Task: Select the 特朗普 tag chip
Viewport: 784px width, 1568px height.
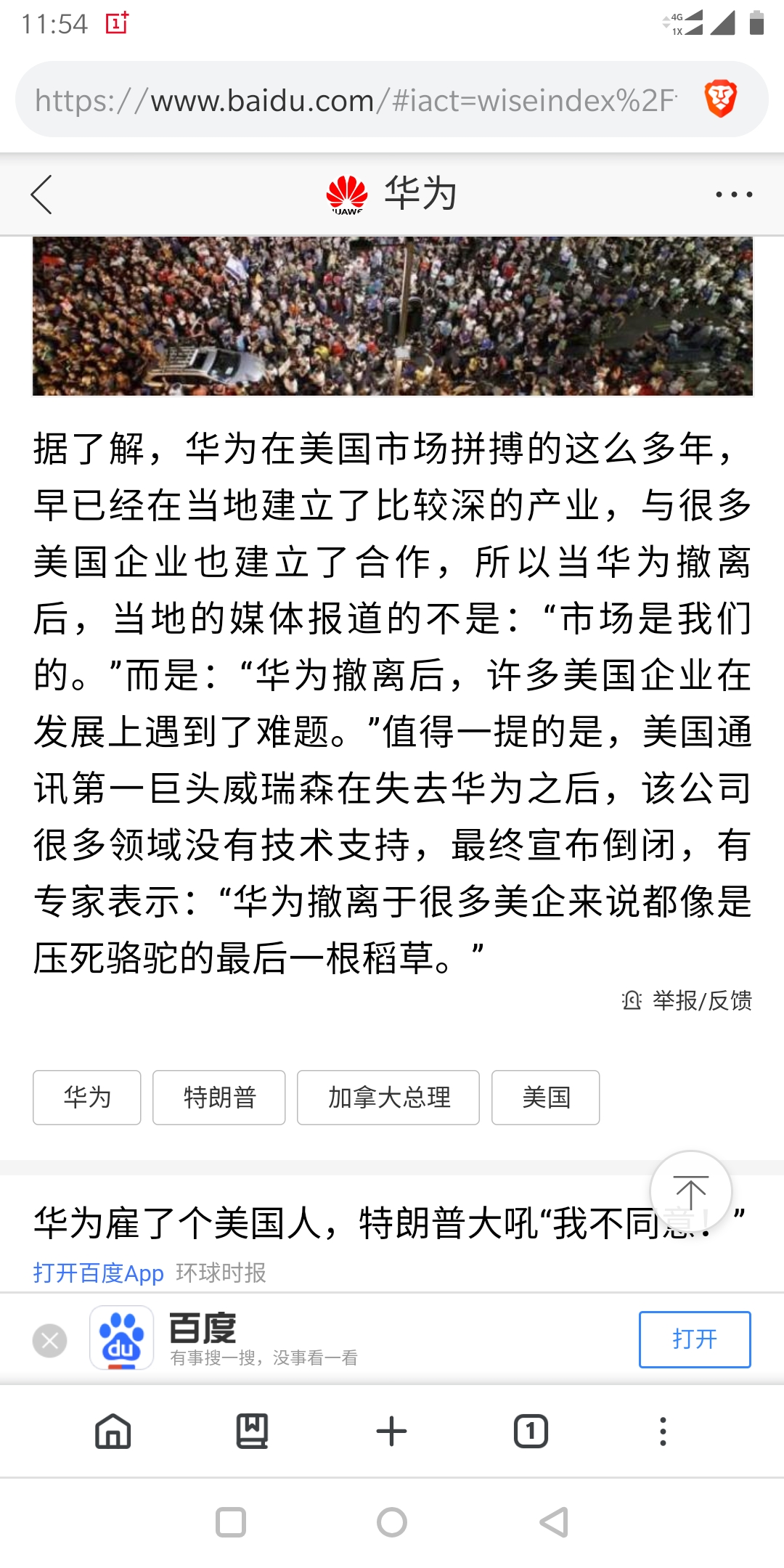Action: click(x=219, y=1097)
